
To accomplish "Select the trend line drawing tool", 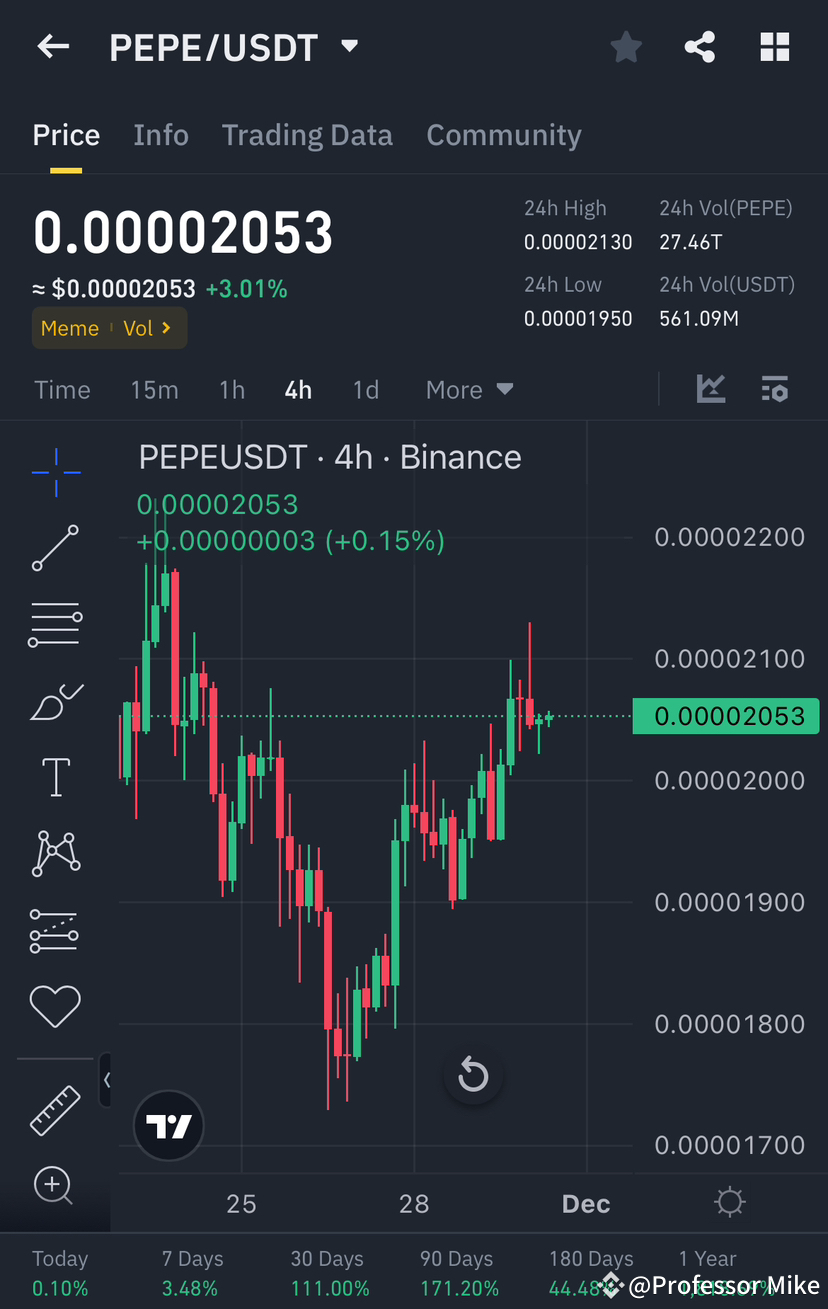I will (x=55, y=548).
